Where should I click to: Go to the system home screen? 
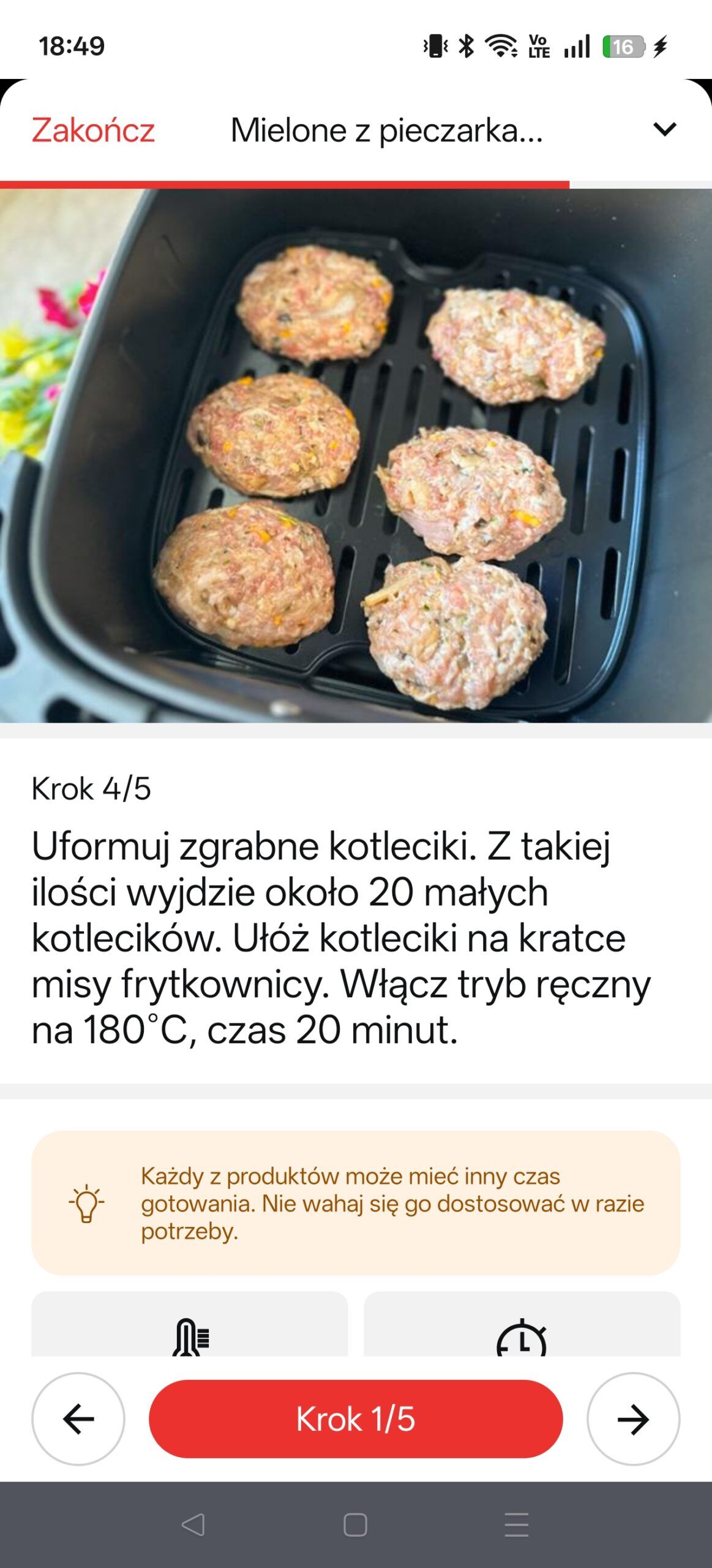coord(356,1525)
